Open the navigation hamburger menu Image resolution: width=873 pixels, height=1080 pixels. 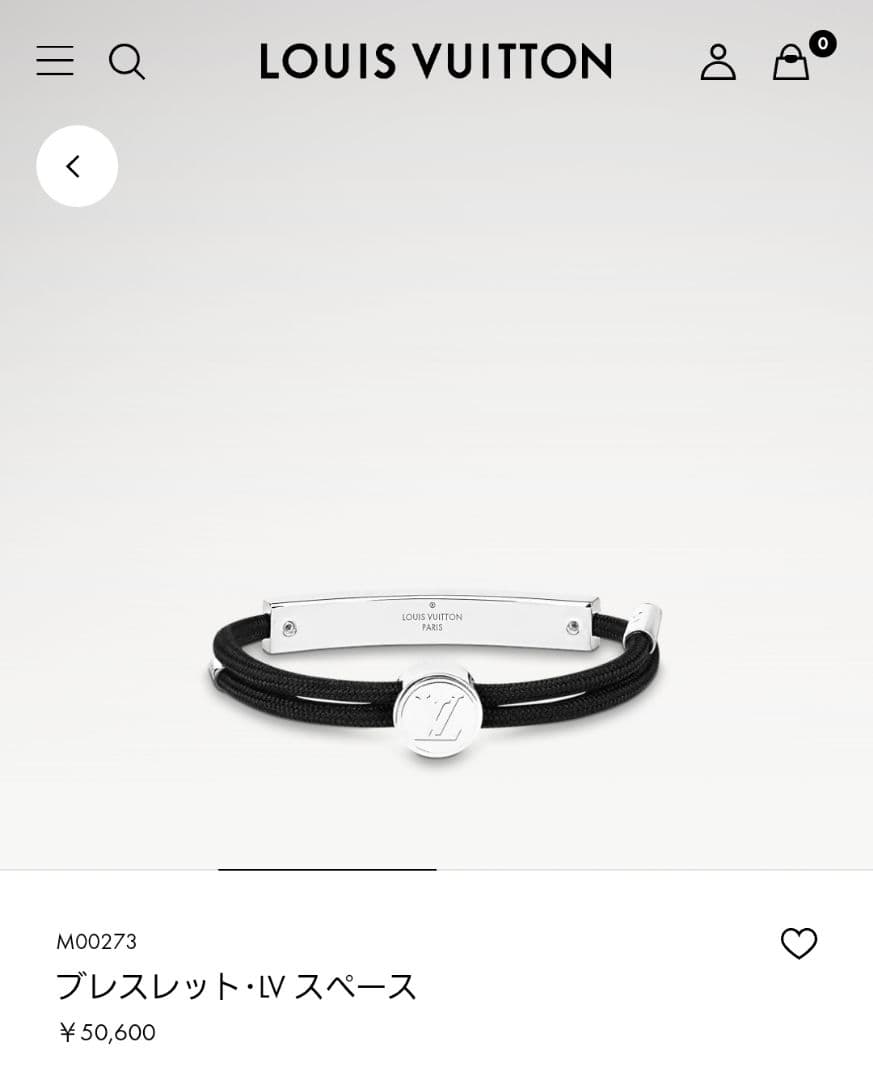click(55, 62)
